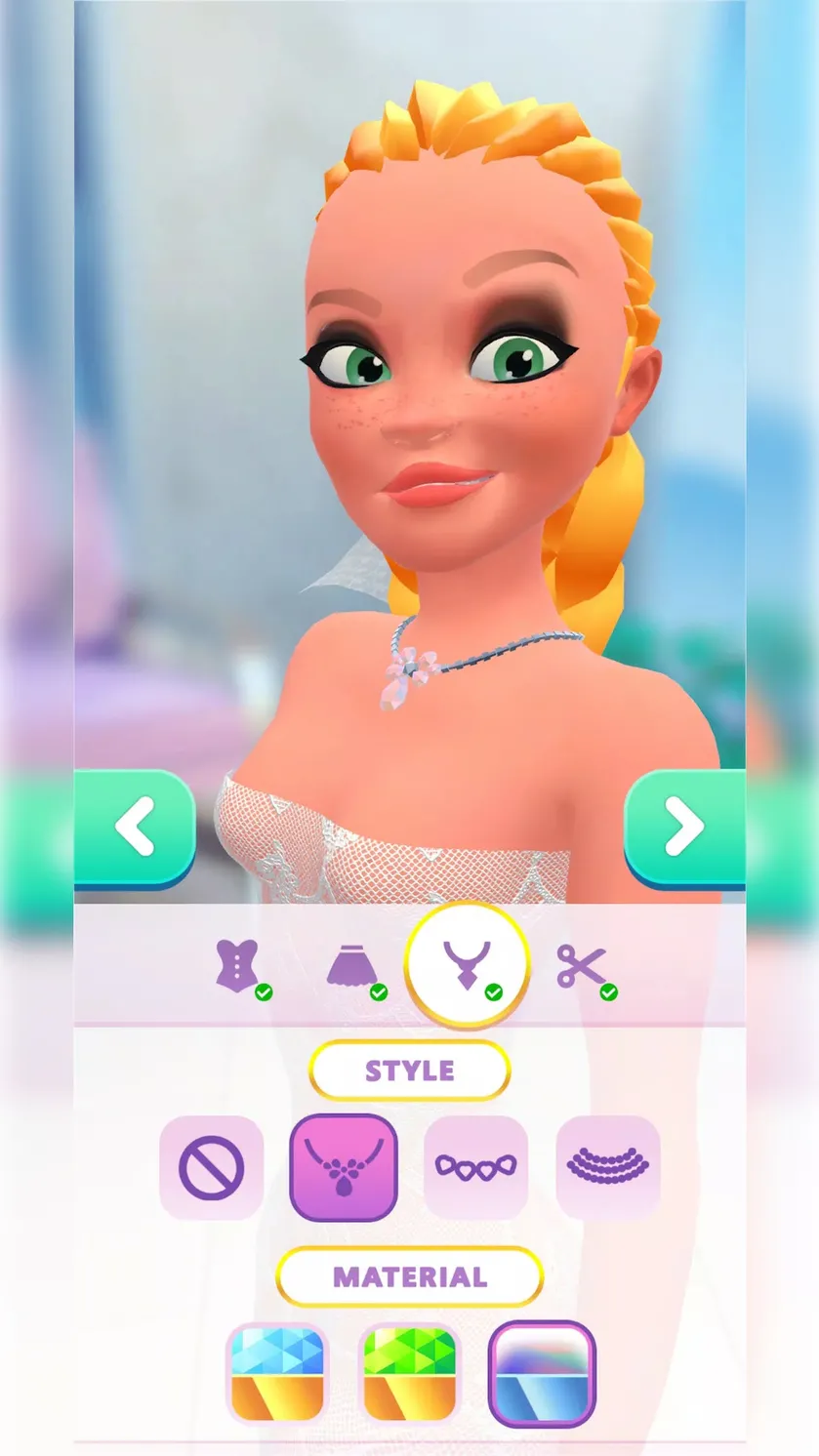Select the necklace category
This screenshot has height=1456, width=819.
click(468, 965)
